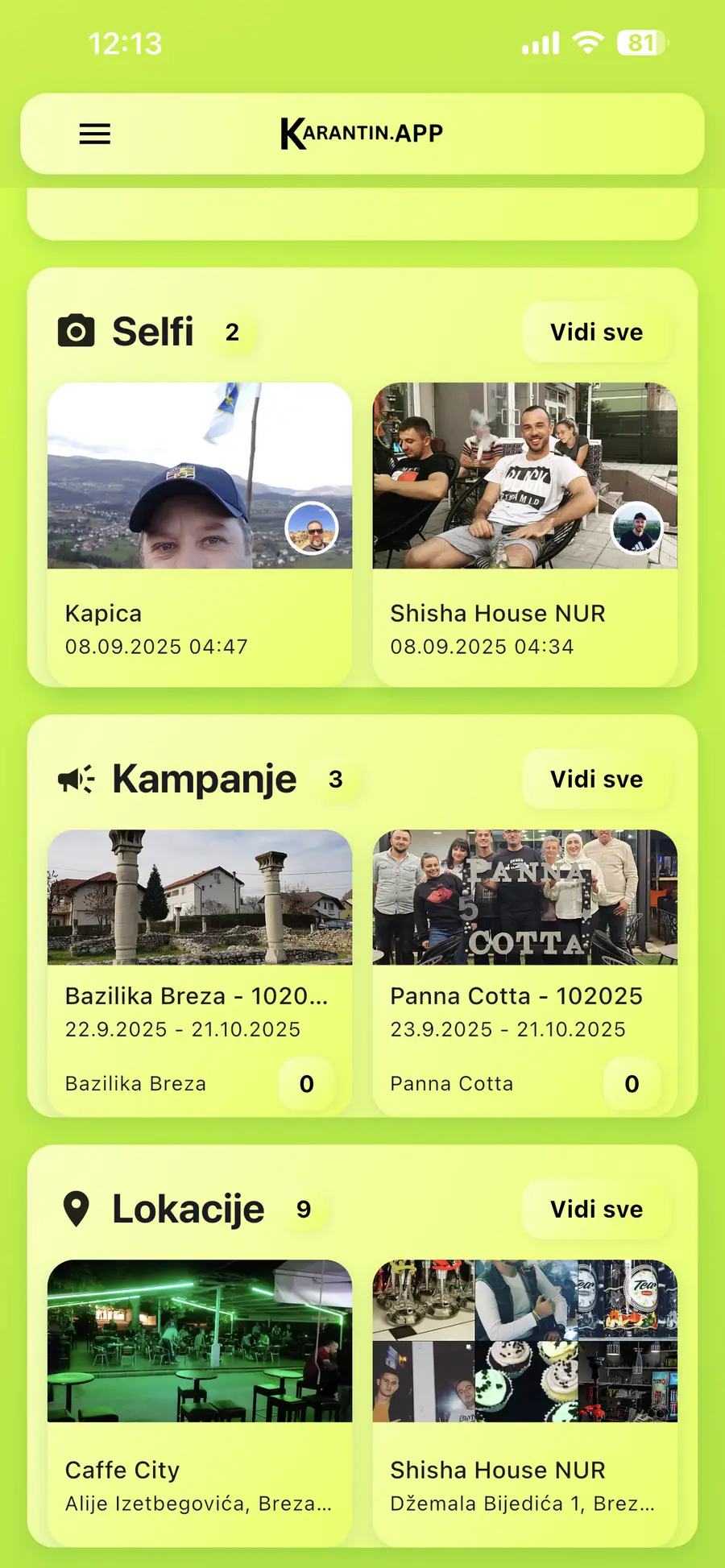Open the Shisha House NUR selfie card
The height and width of the screenshot is (1568, 725).
point(524,533)
